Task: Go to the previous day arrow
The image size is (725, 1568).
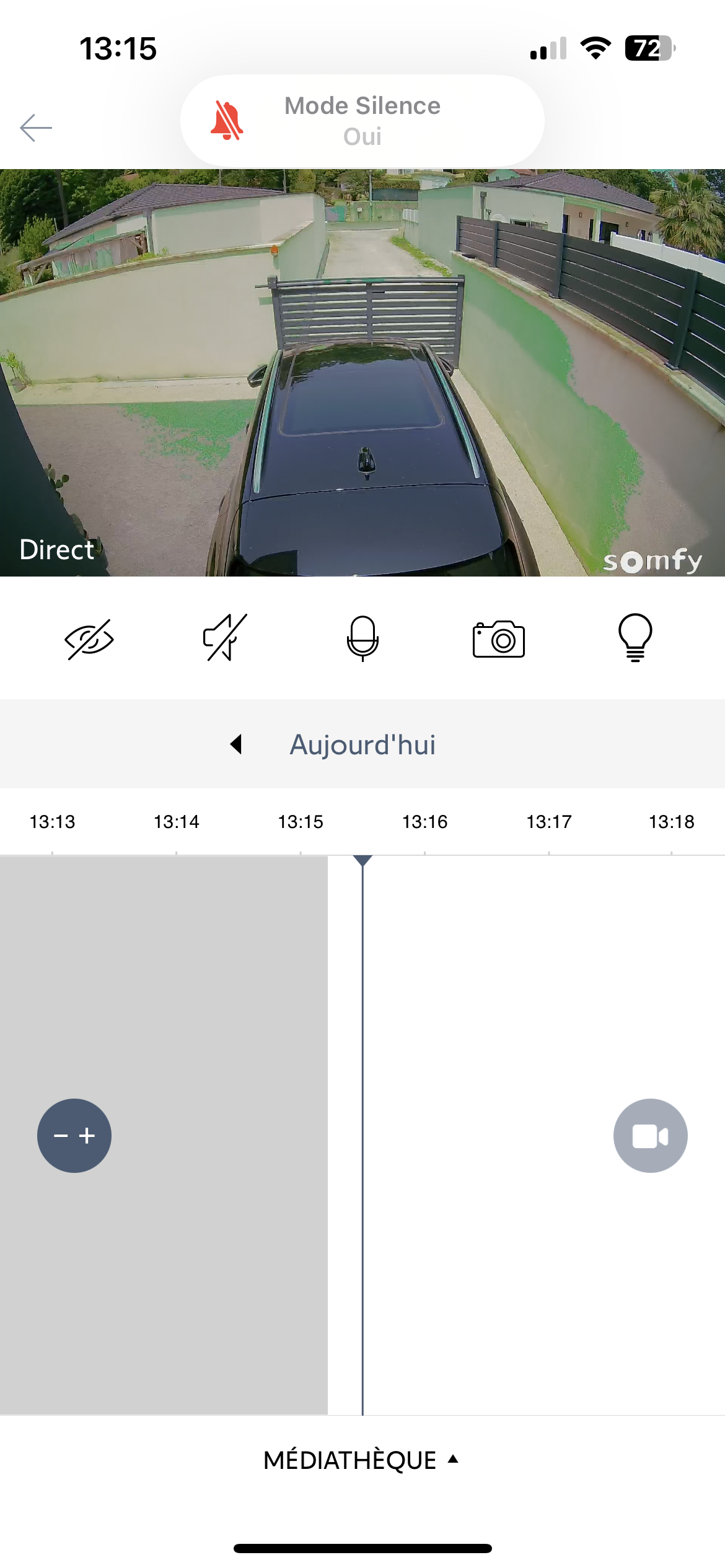Action: 236,744
